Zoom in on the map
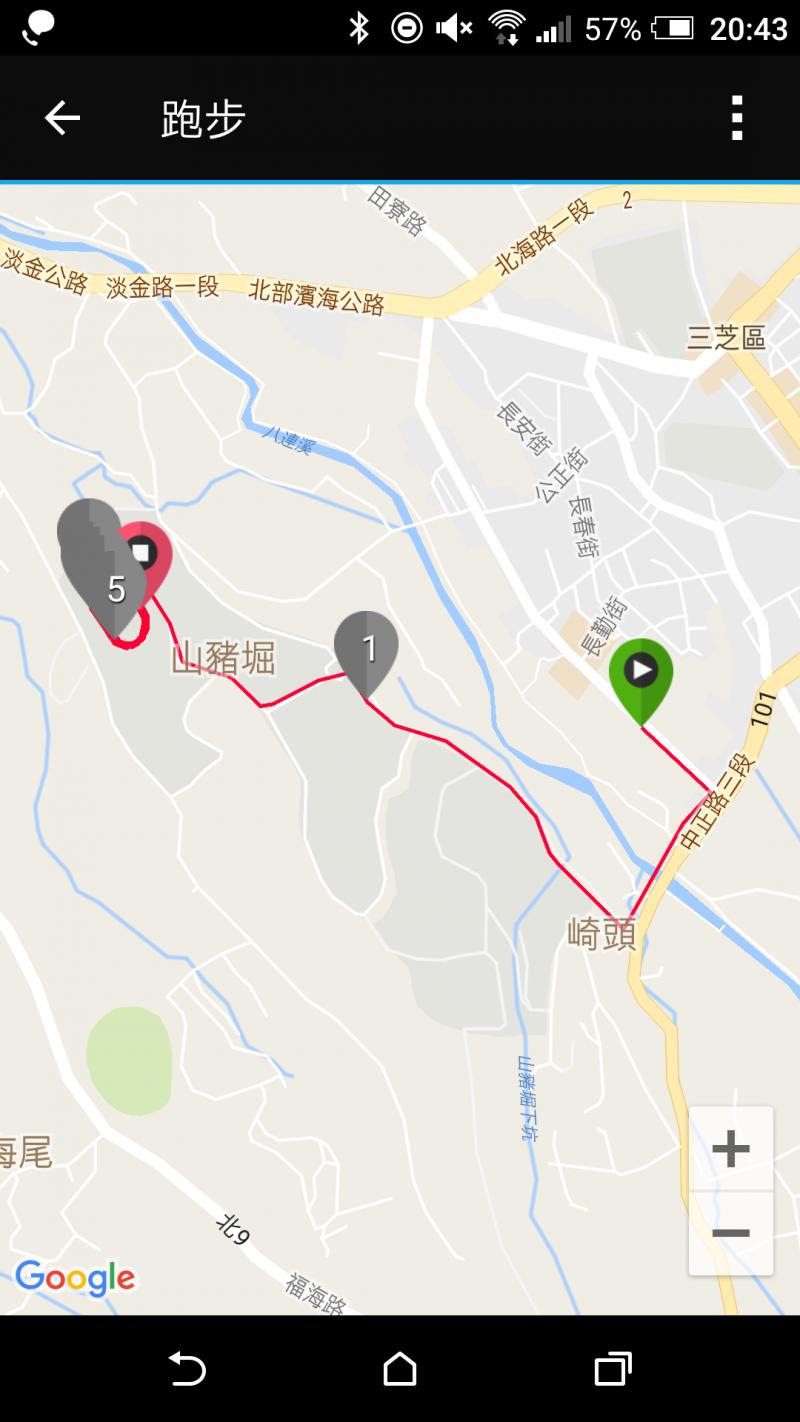This screenshot has height=1422, width=800. point(731,1149)
